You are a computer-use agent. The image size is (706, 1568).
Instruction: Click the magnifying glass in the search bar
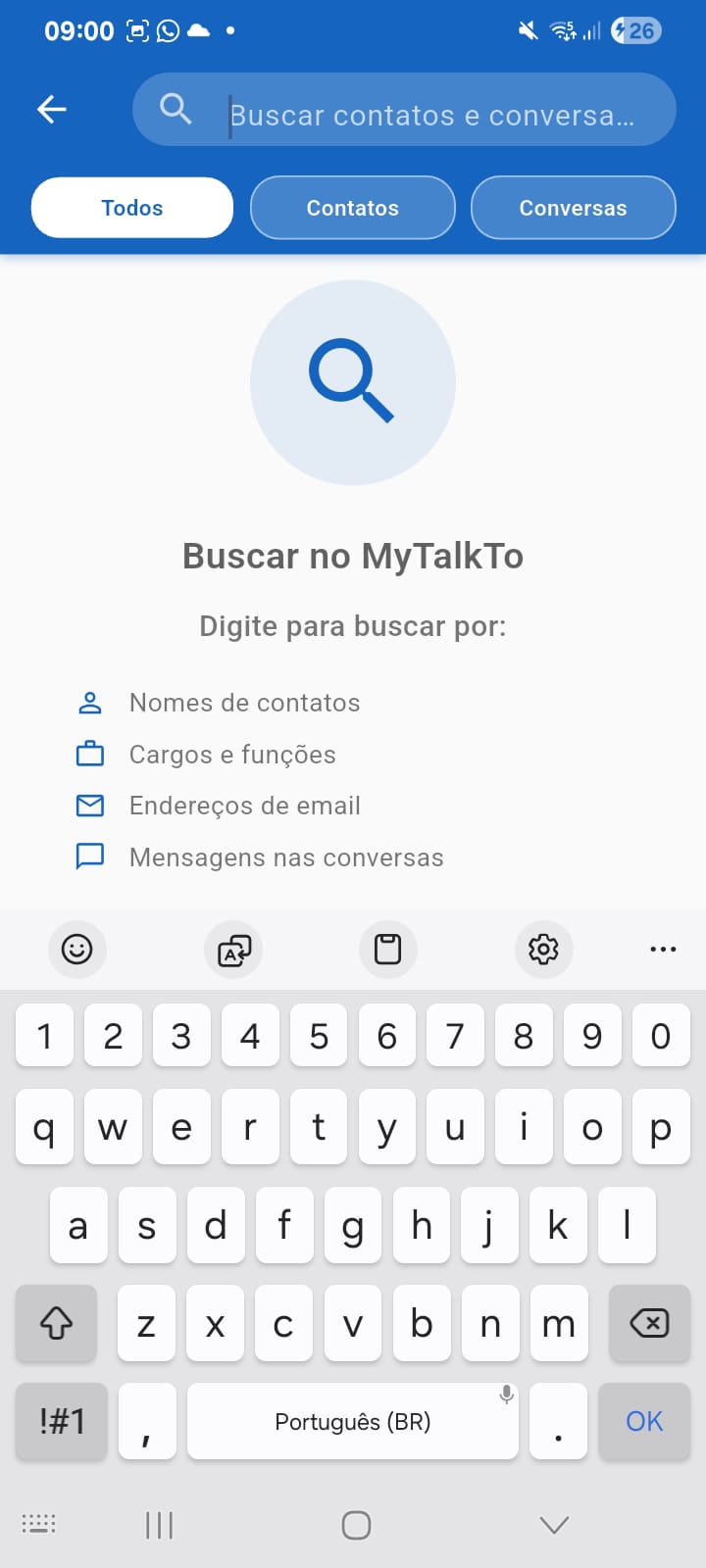pyautogui.click(x=176, y=110)
